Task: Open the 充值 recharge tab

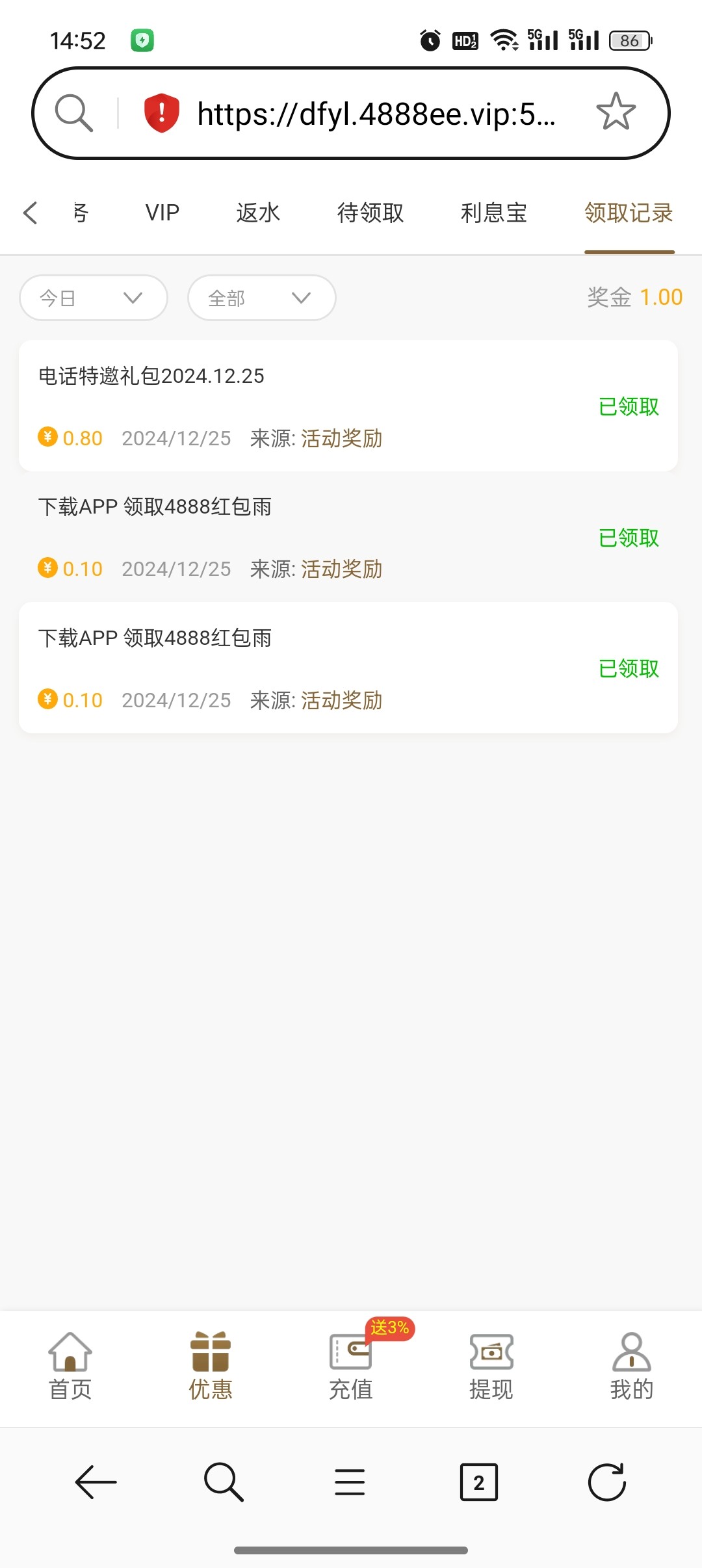Action: click(351, 1365)
